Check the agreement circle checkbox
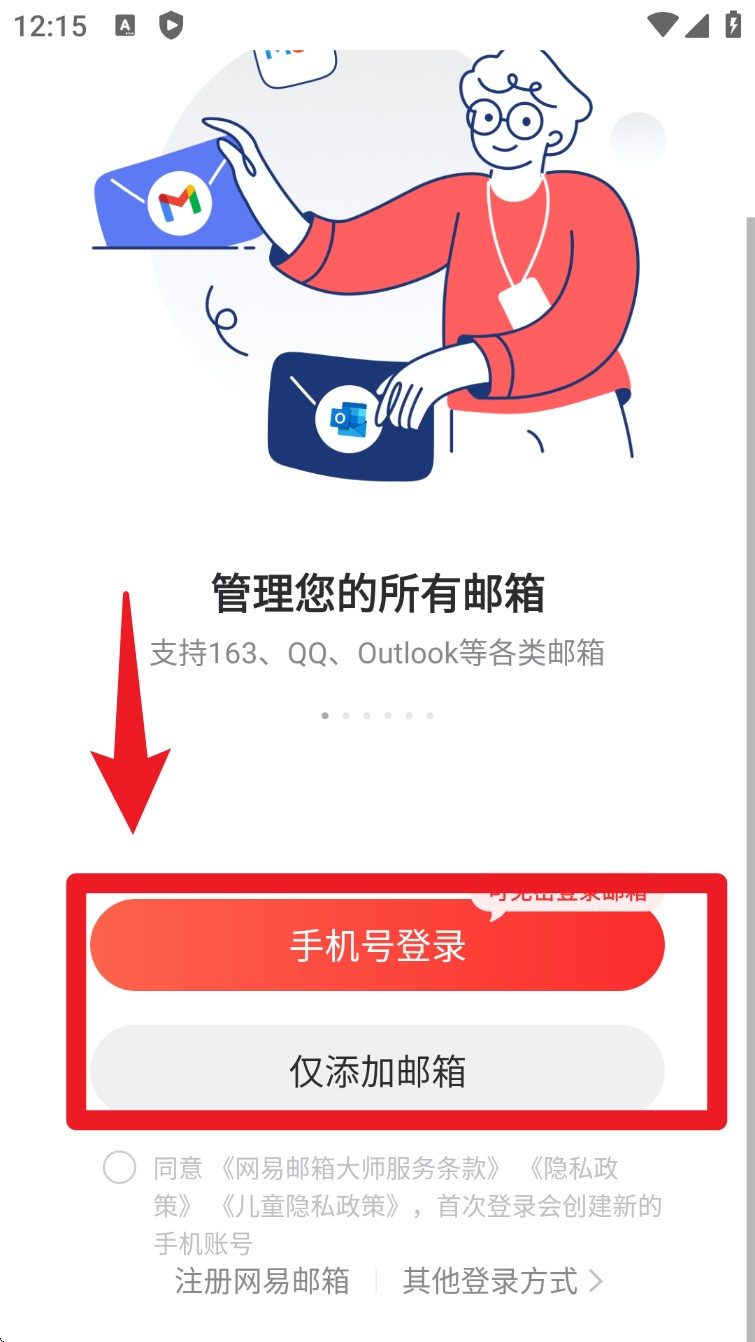The width and height of the screenshot is (755, 1342). click(119, 1168)
